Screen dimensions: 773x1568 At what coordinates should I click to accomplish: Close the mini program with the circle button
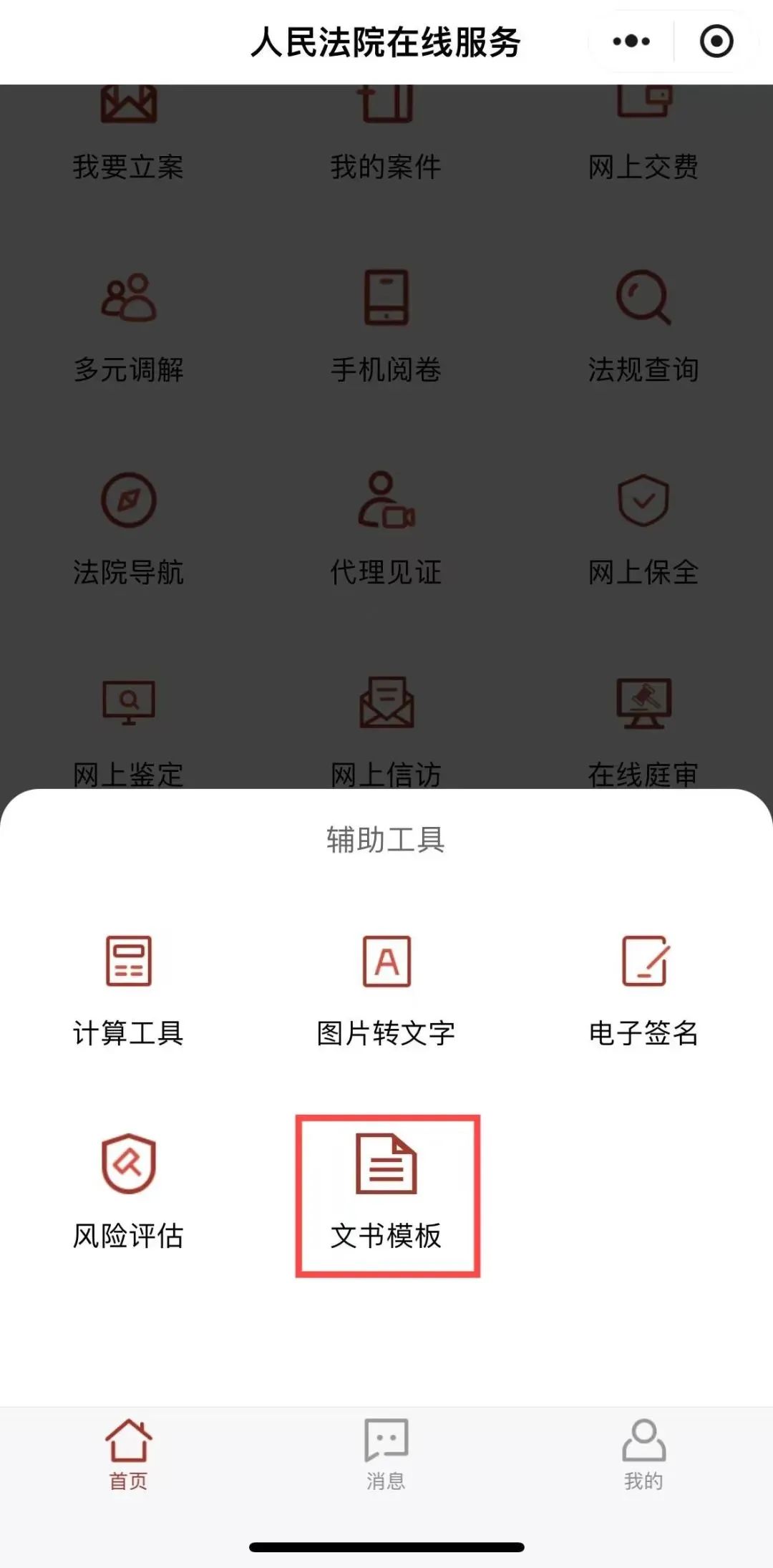(x=716, y=42)
